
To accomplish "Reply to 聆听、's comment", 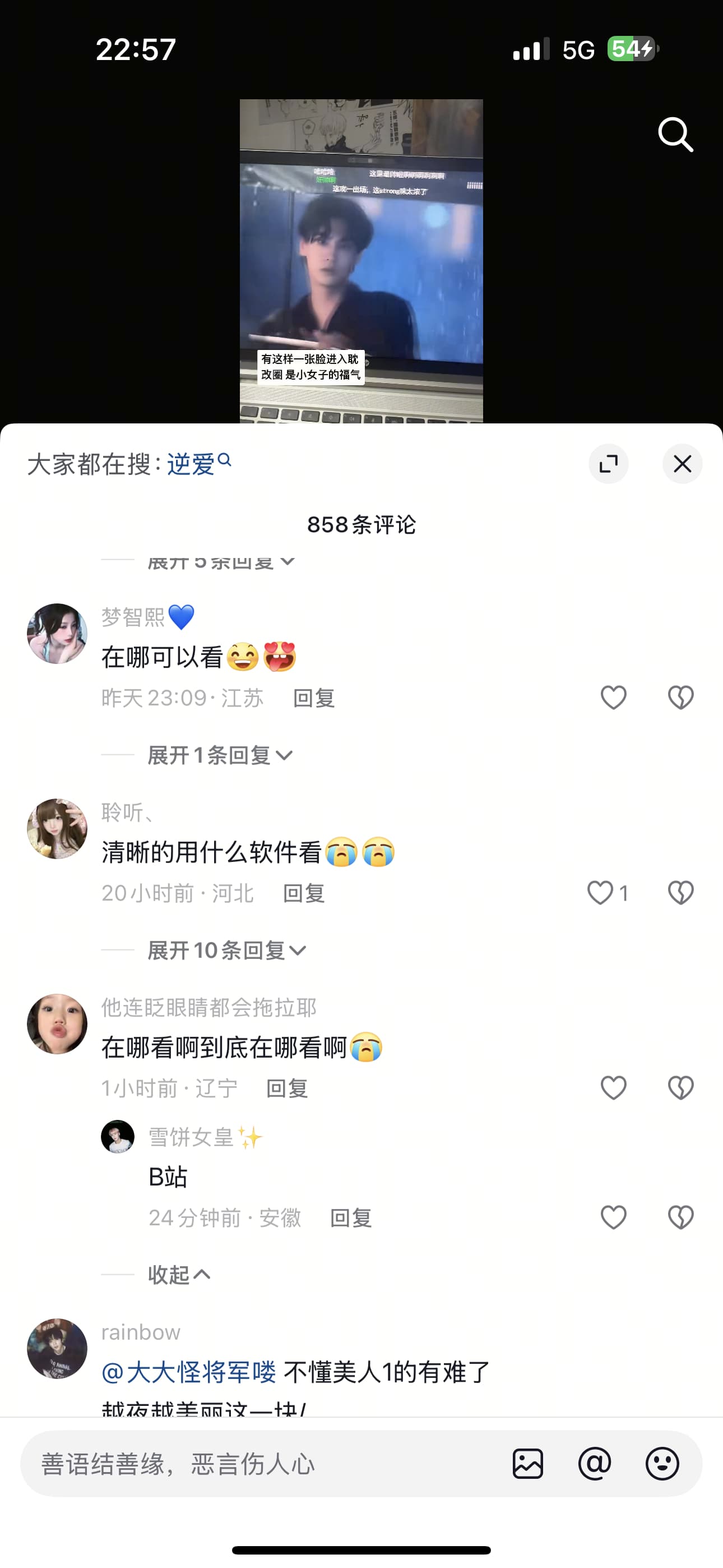I will pyautogui.click(x=304, y=893).
